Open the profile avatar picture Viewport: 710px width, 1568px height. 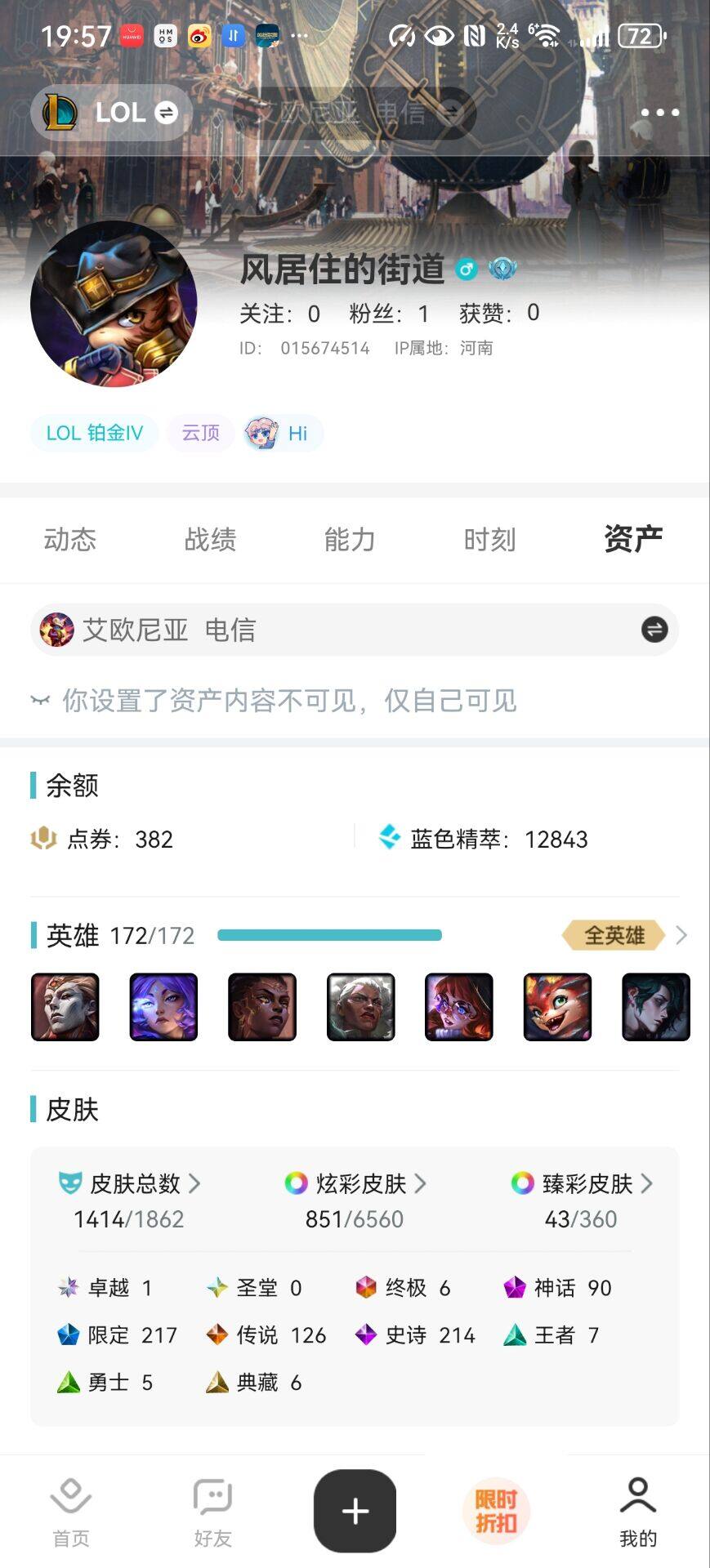pyautogui.click(x=114, y=304)
